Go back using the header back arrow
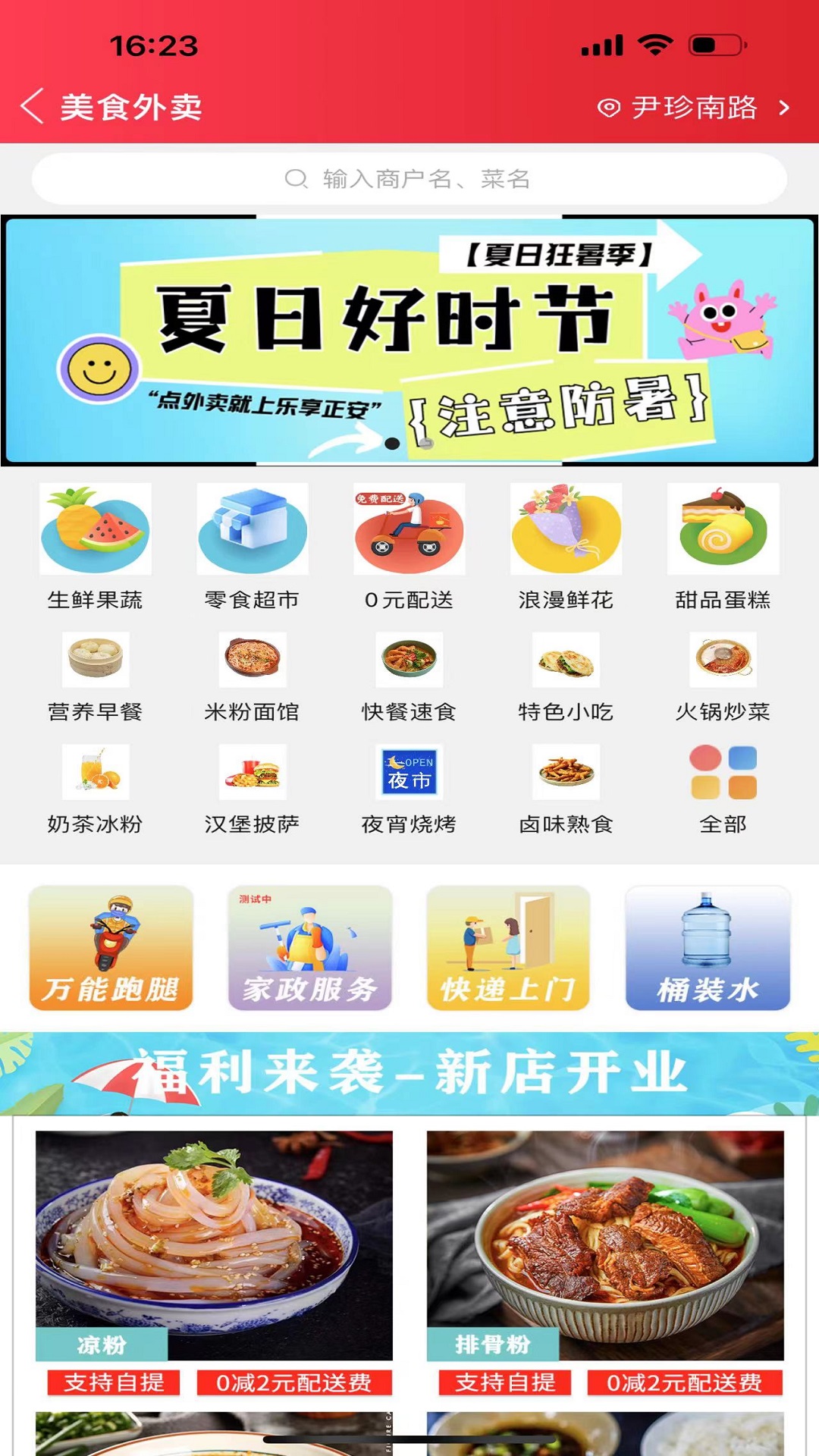The width and height of the screenshot is (819, 1456). pos(32,108)
